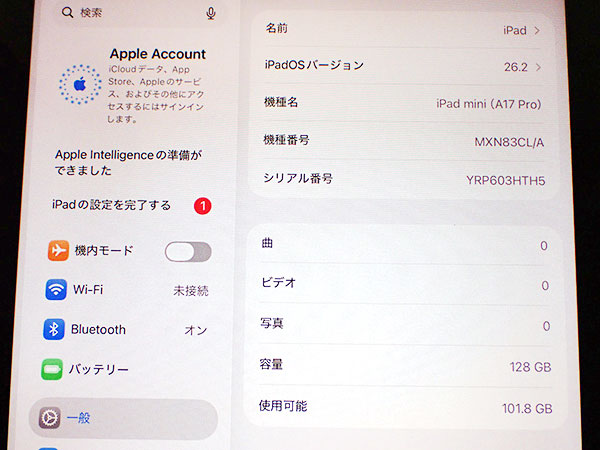The height and width of the screenshot is (450, 600).
Task: Open iPadの設定を完了する
Action: [x=128, y=205]
